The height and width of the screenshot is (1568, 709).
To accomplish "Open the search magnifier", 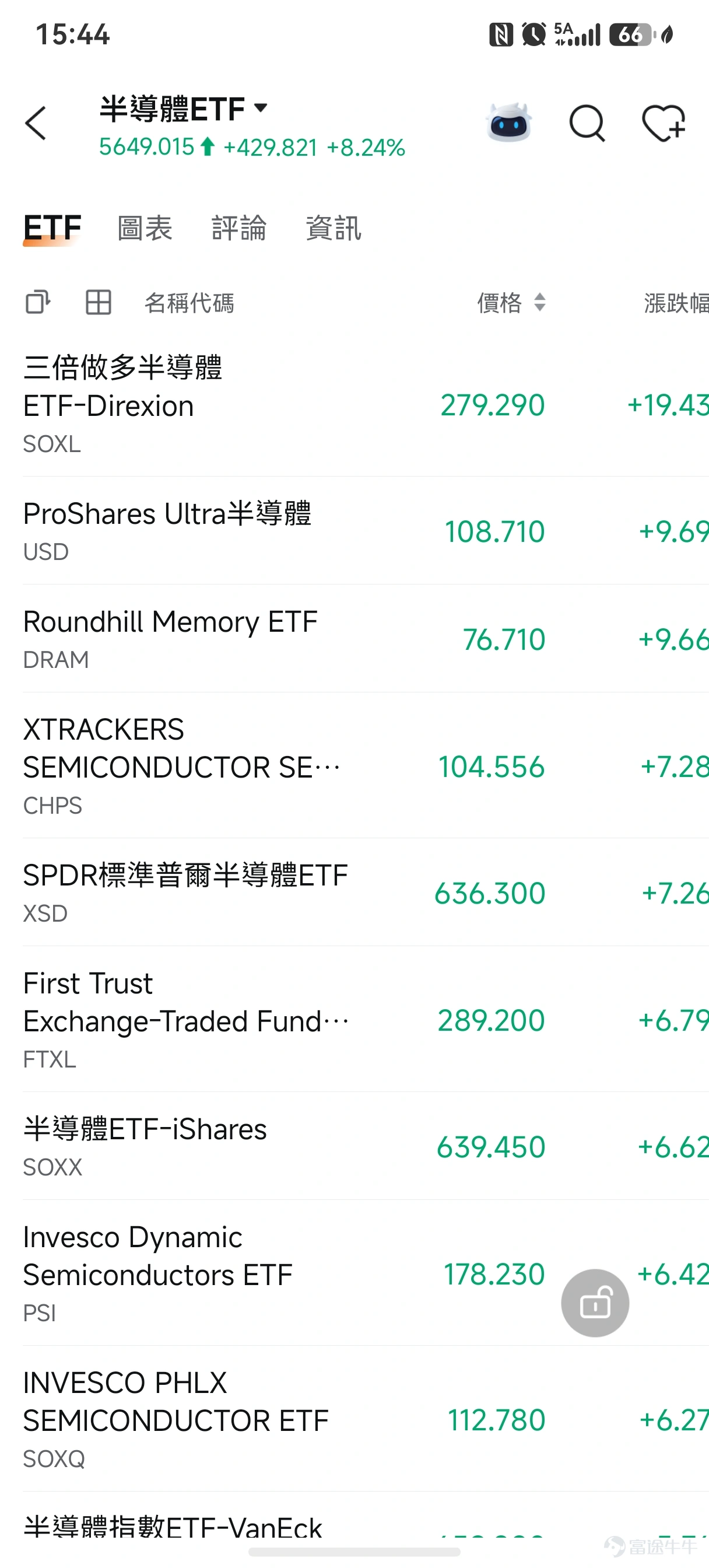I will click(587, 123).
